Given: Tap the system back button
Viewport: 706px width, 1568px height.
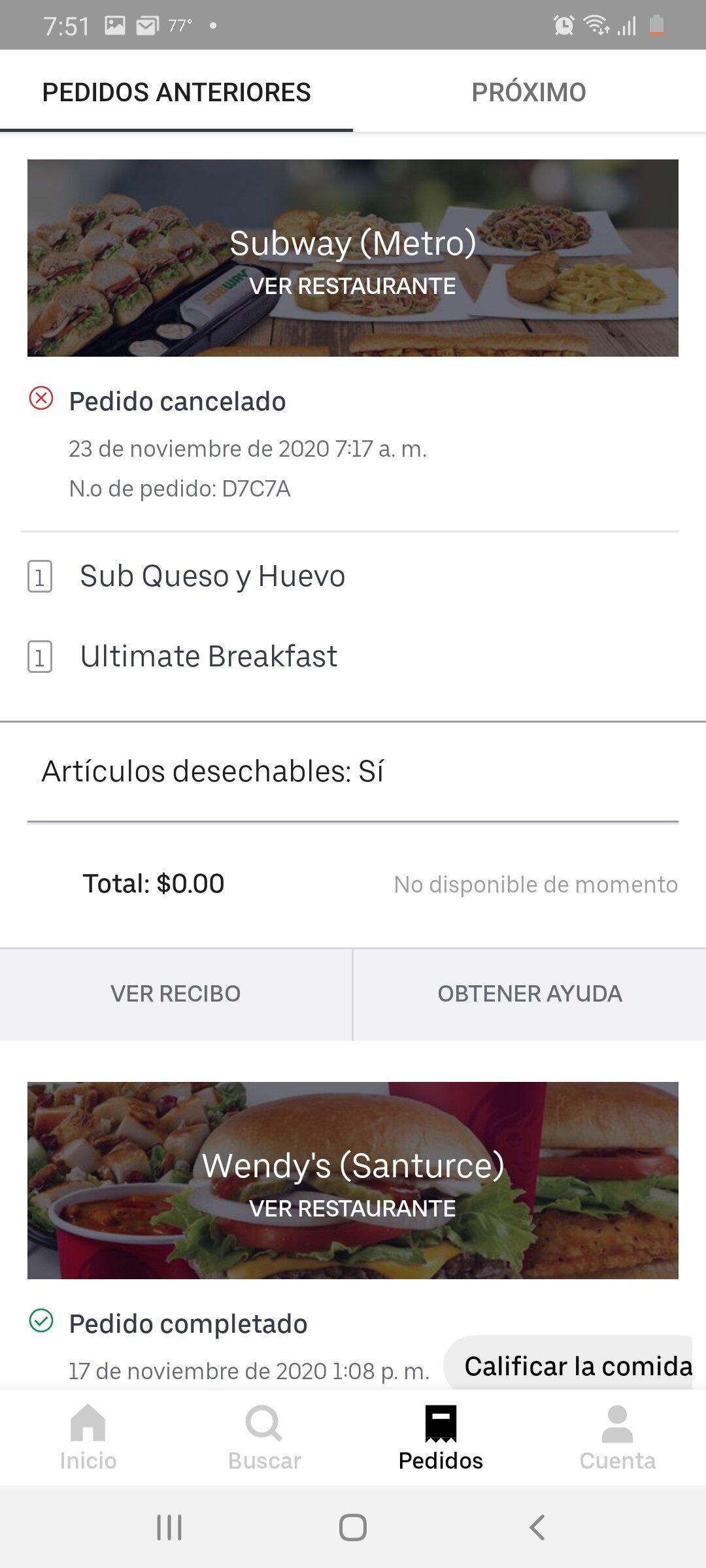Looking at the screenshot, I should click(x=537, y=1527).
